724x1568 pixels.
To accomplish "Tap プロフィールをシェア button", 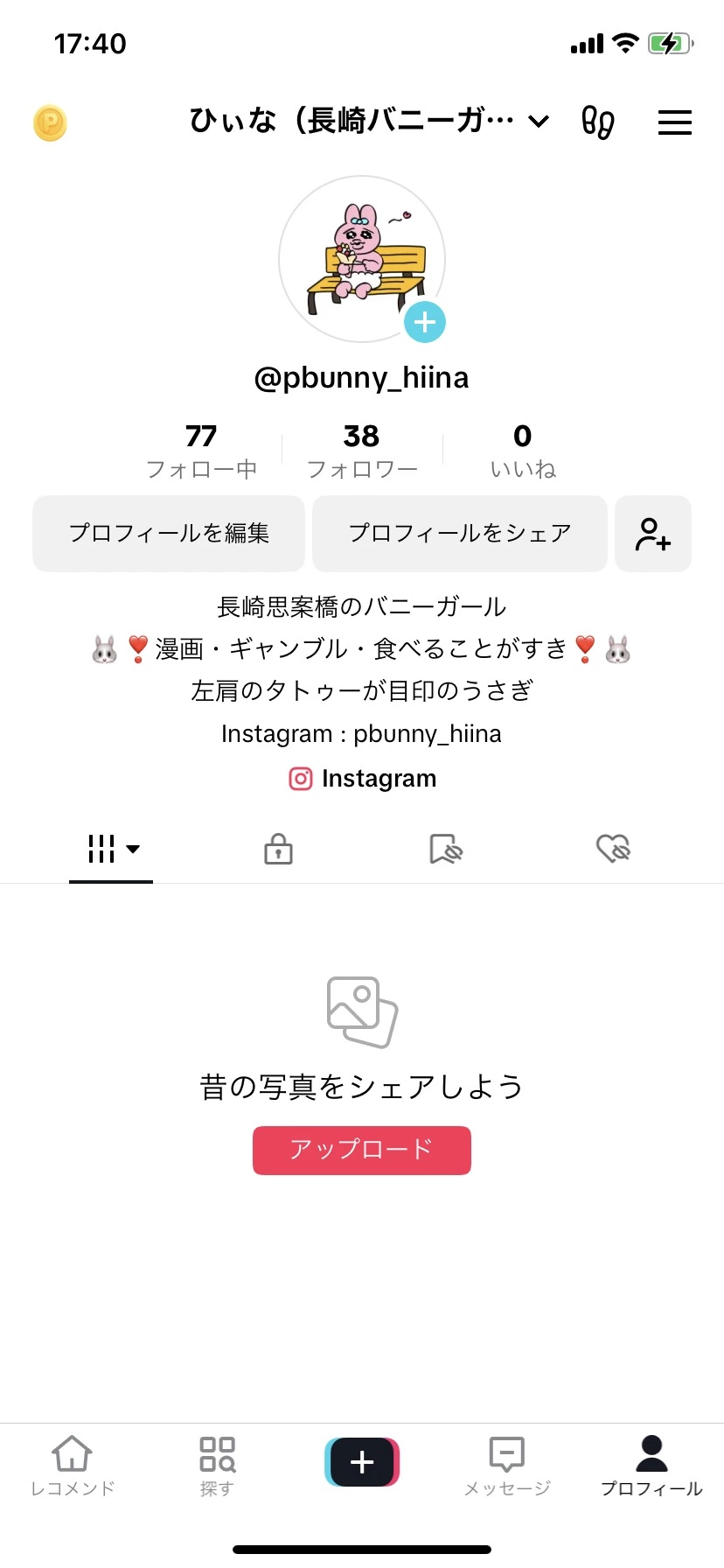I will 460,534.
